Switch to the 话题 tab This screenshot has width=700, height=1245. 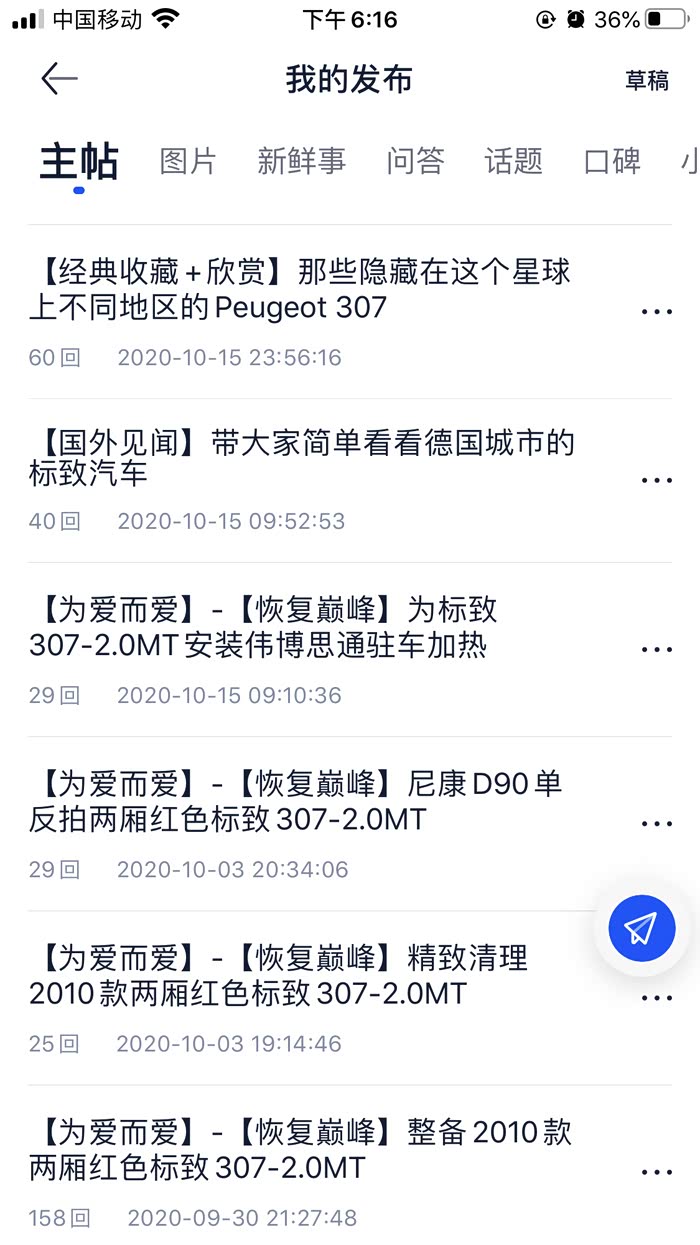coord(513,162)
